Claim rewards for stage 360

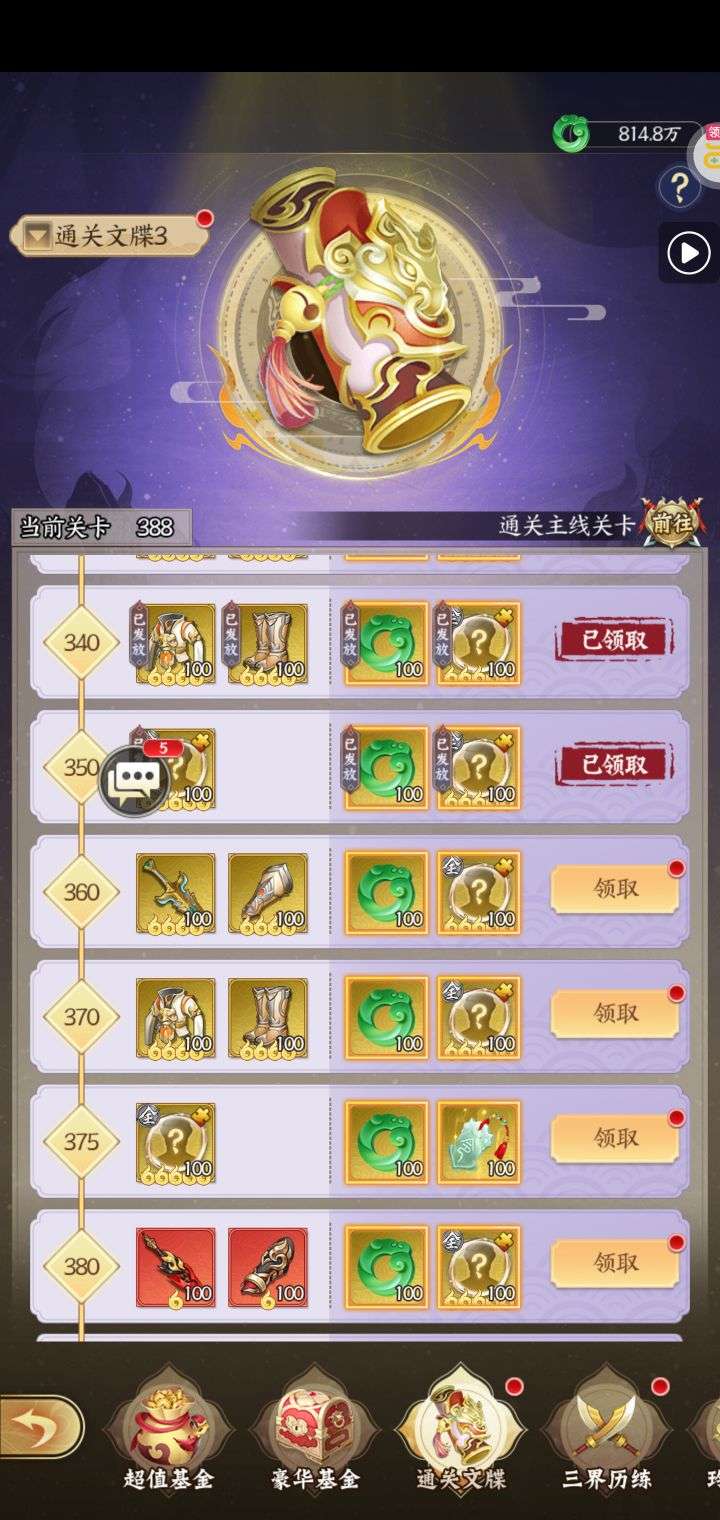tap(615, 889)
